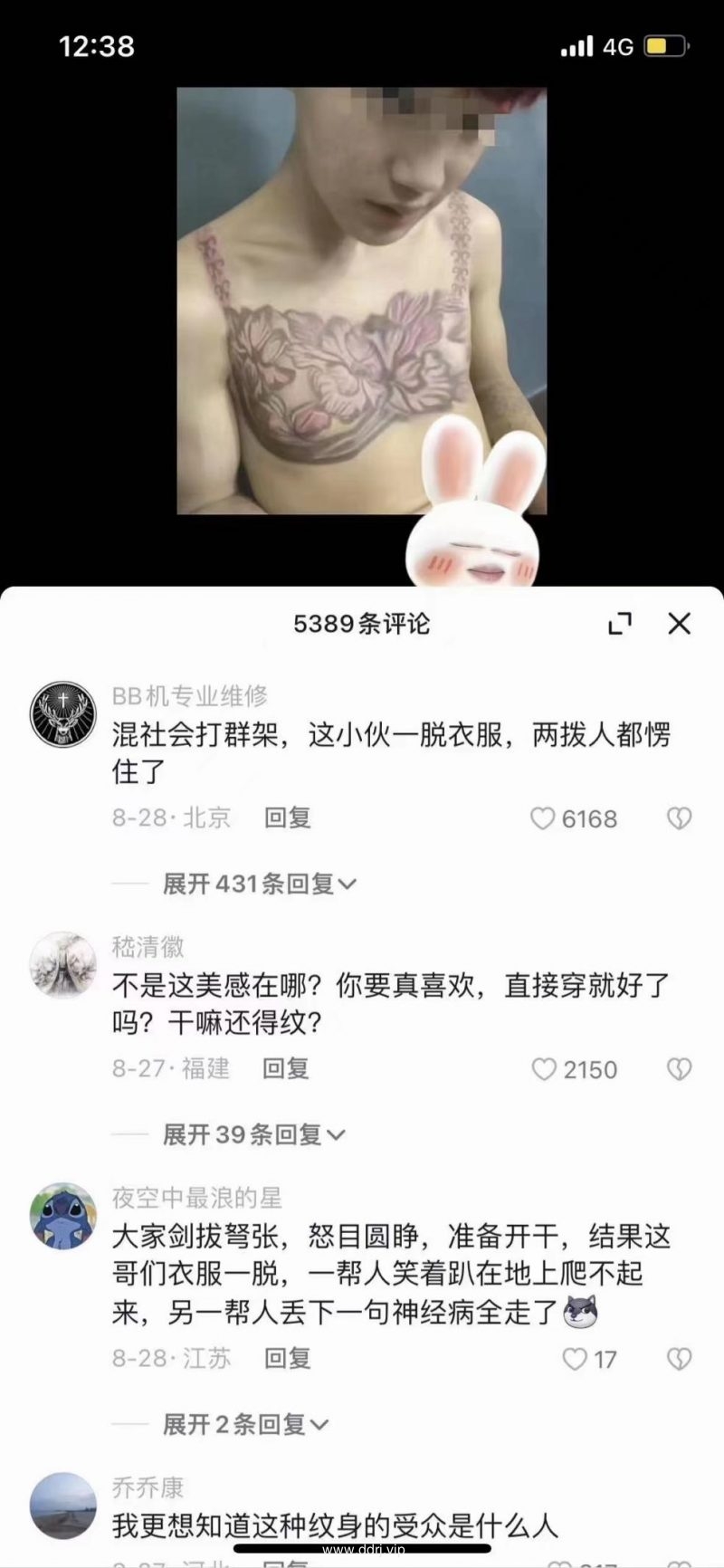
Task: Open 乔乔康's profile avatar
Action: (63, 1506)
